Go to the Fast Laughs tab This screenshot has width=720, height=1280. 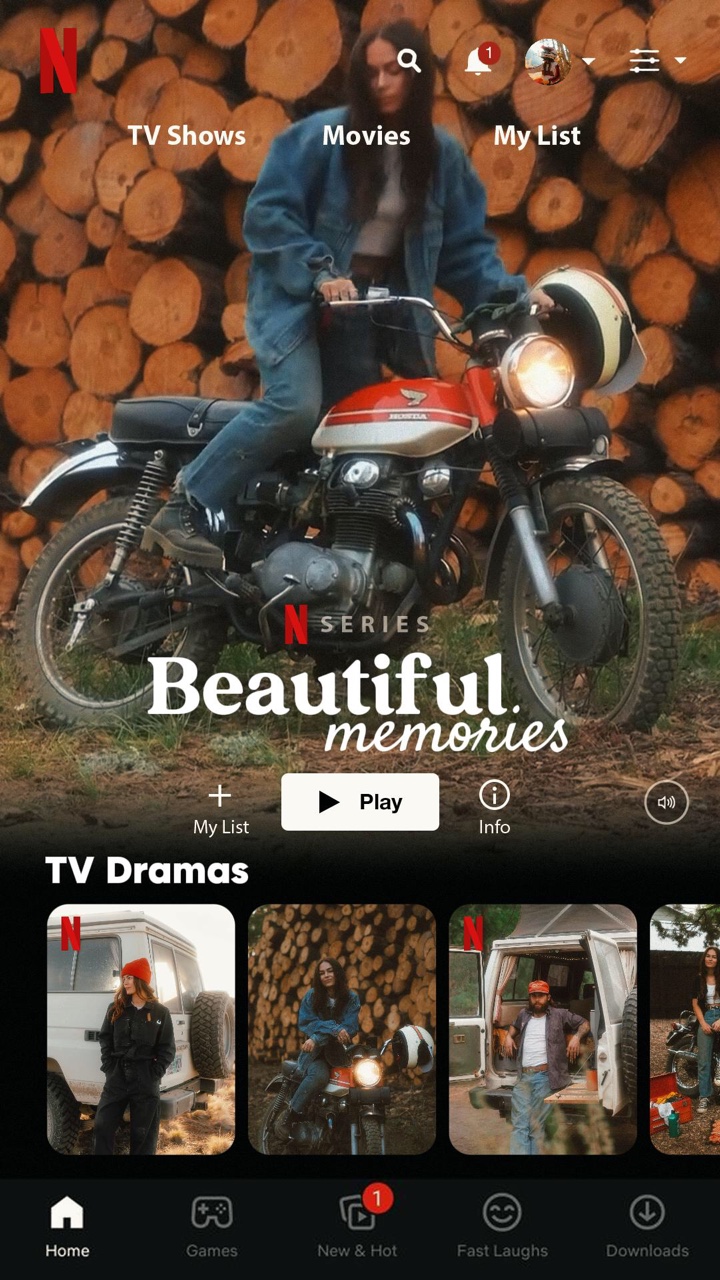pos(502,1228)
